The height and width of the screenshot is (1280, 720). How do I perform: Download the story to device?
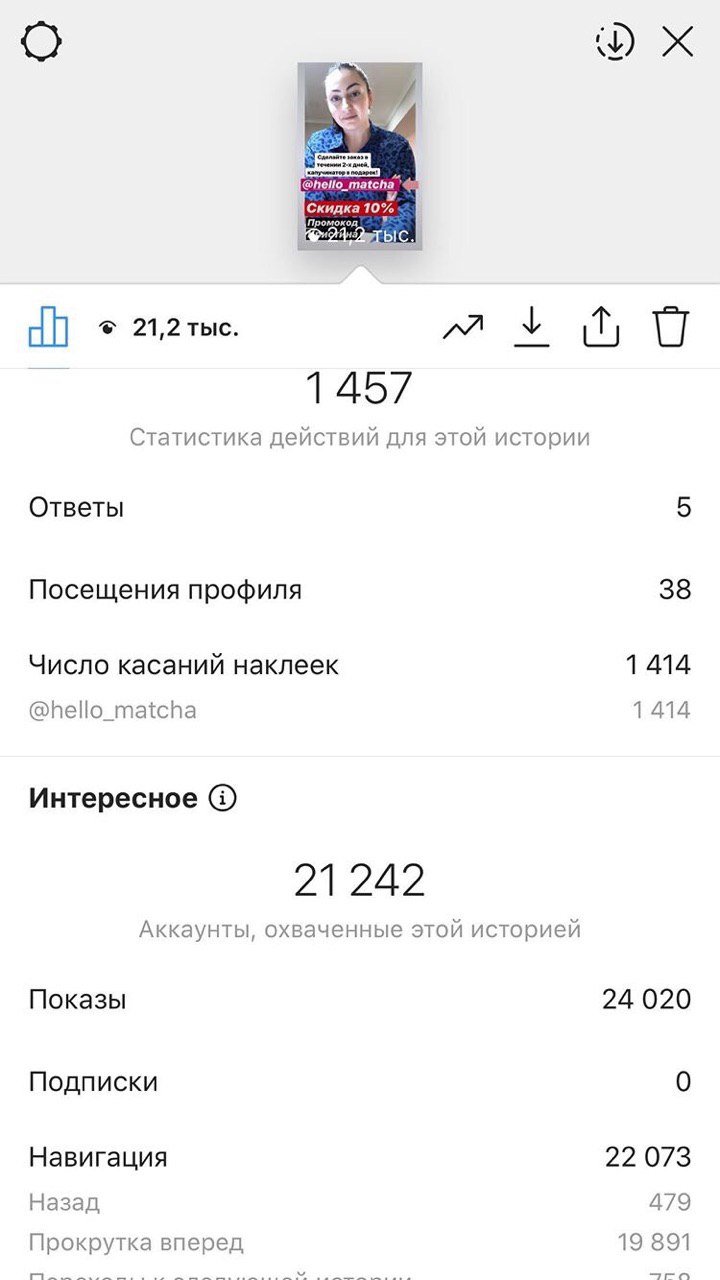coord(532,327)
